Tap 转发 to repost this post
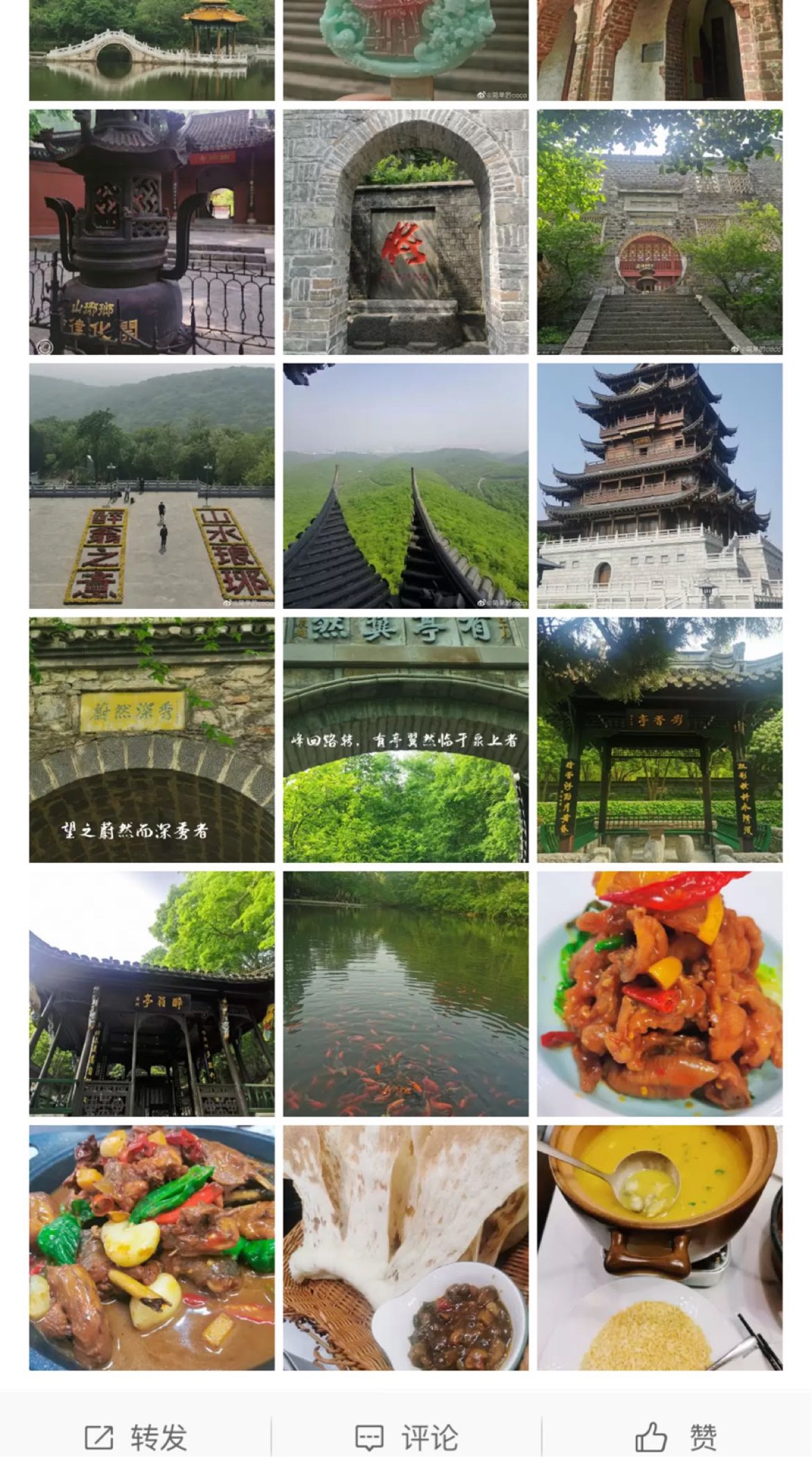Screen dimensions: 812x1457 pyautogui.click(x=136, y=1437)
